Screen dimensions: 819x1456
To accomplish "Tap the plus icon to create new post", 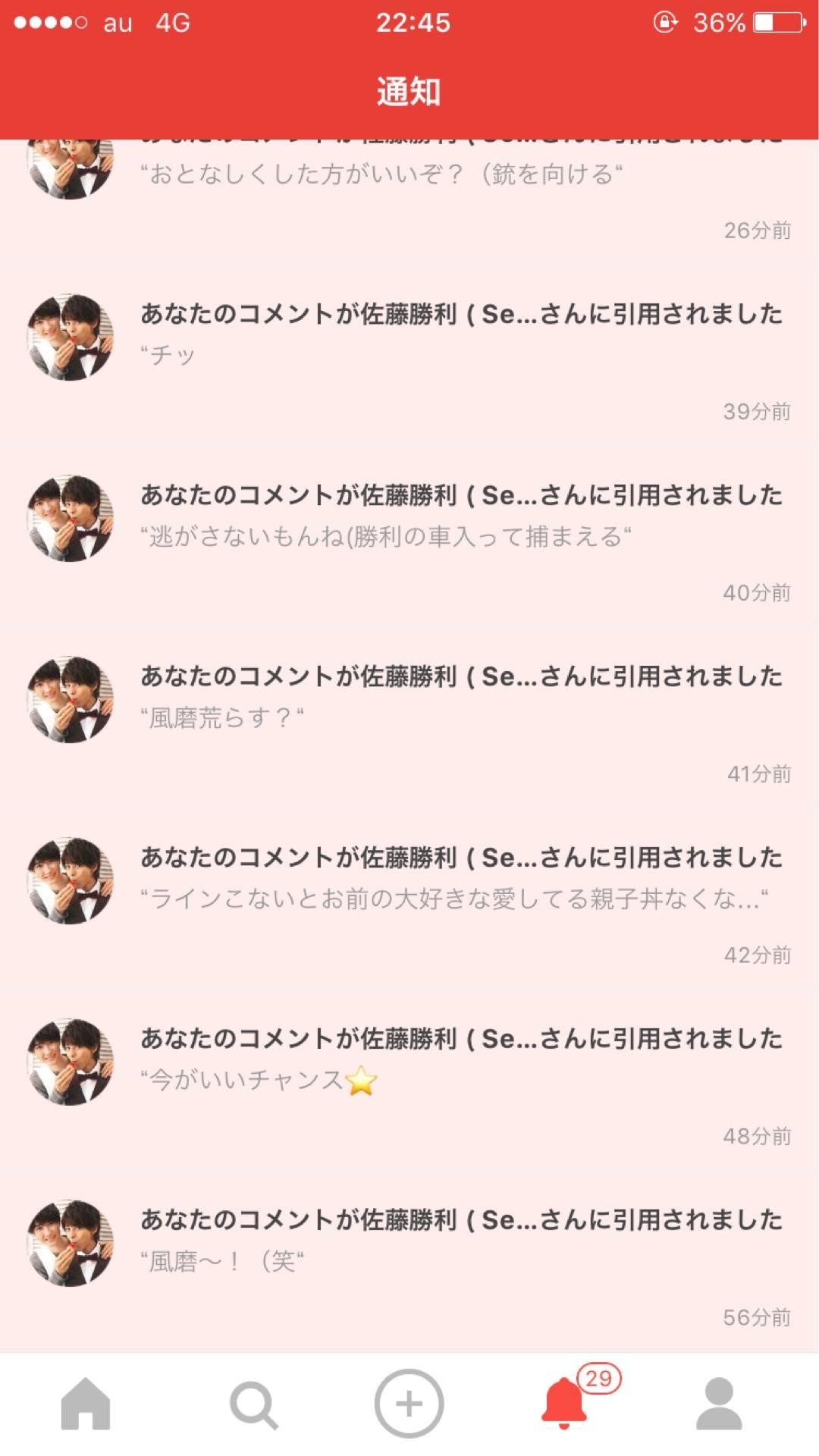I will pyautogui.click(x=409, y=1401).
